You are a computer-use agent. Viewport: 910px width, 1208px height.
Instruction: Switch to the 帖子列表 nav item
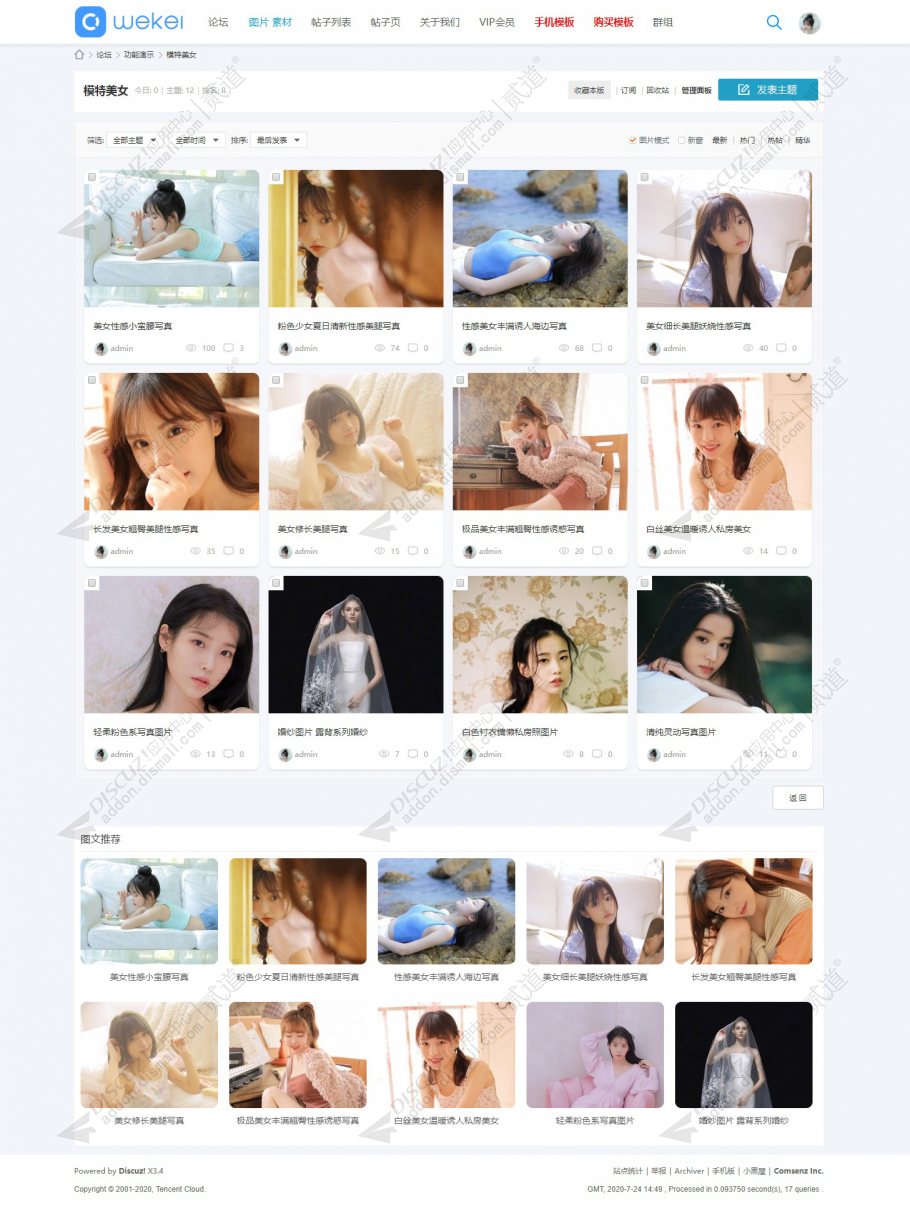[x=331, y=22]
